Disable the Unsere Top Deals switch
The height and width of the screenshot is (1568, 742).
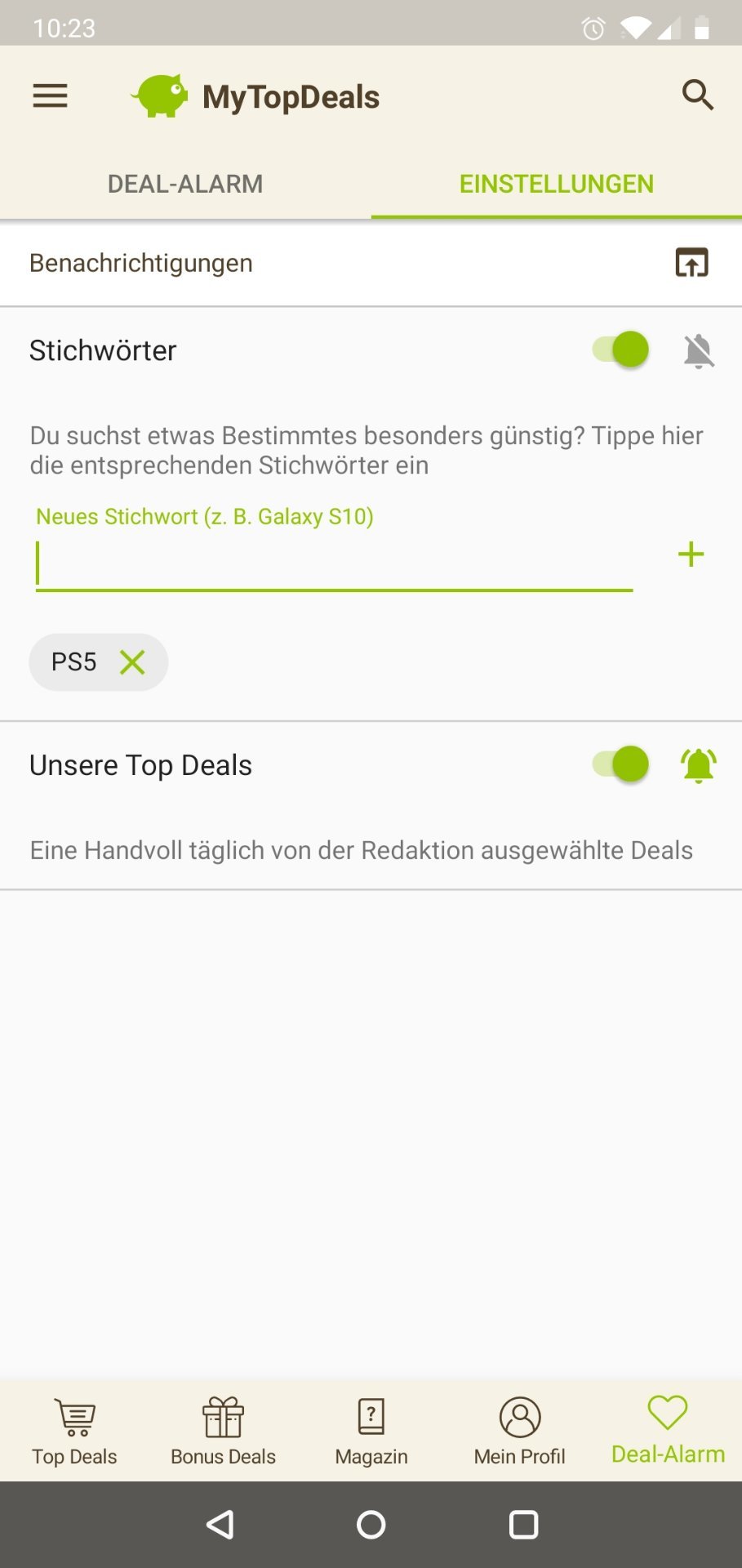(x=621, y=764)
